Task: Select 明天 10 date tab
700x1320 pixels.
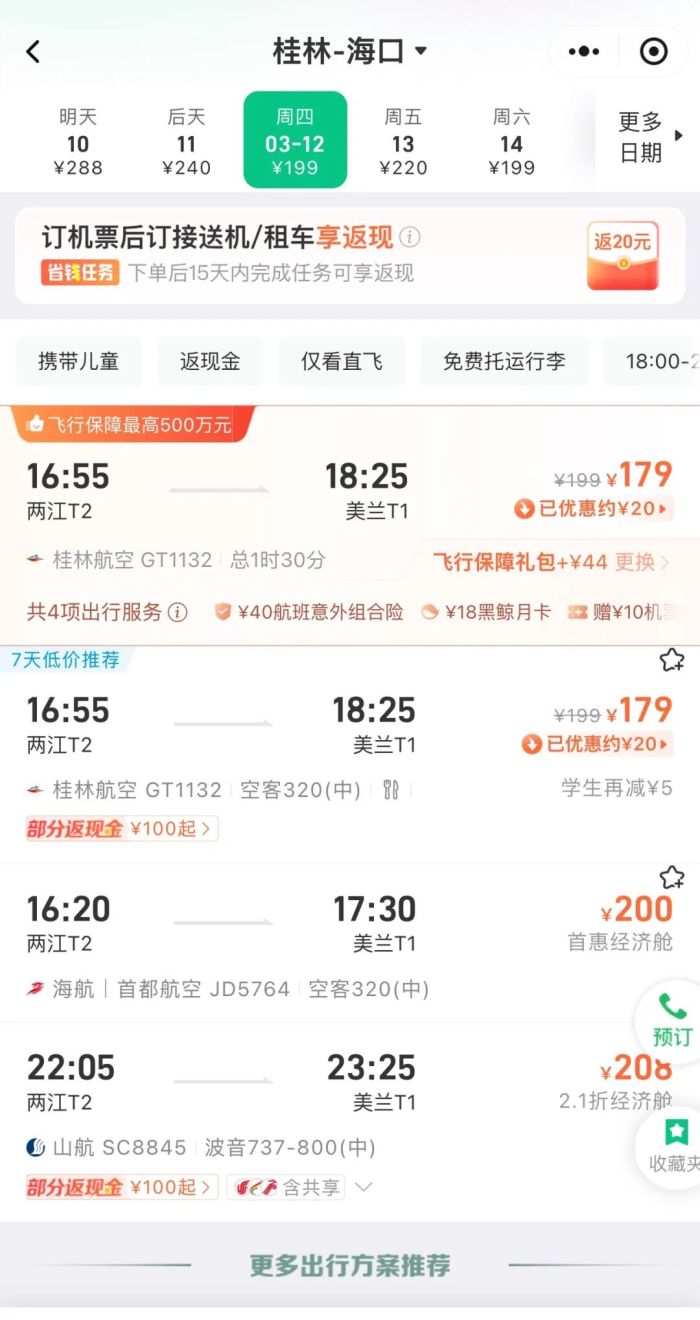Action: [78, 142]
